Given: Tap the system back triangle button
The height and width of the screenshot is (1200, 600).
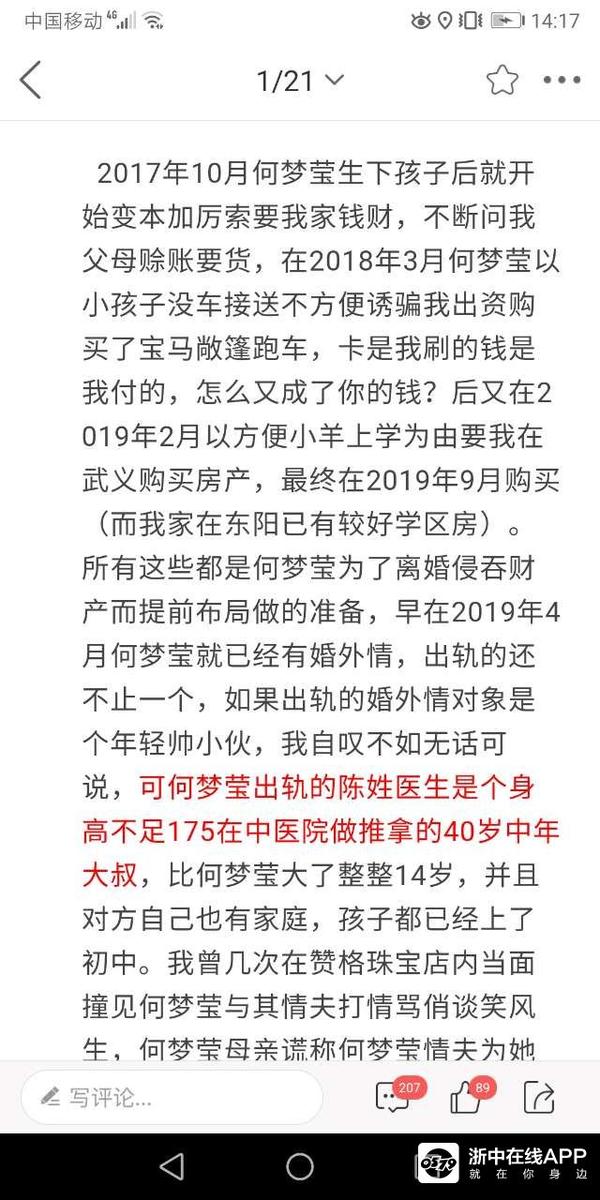Looking at the screenshot, I should [171, 1166].
